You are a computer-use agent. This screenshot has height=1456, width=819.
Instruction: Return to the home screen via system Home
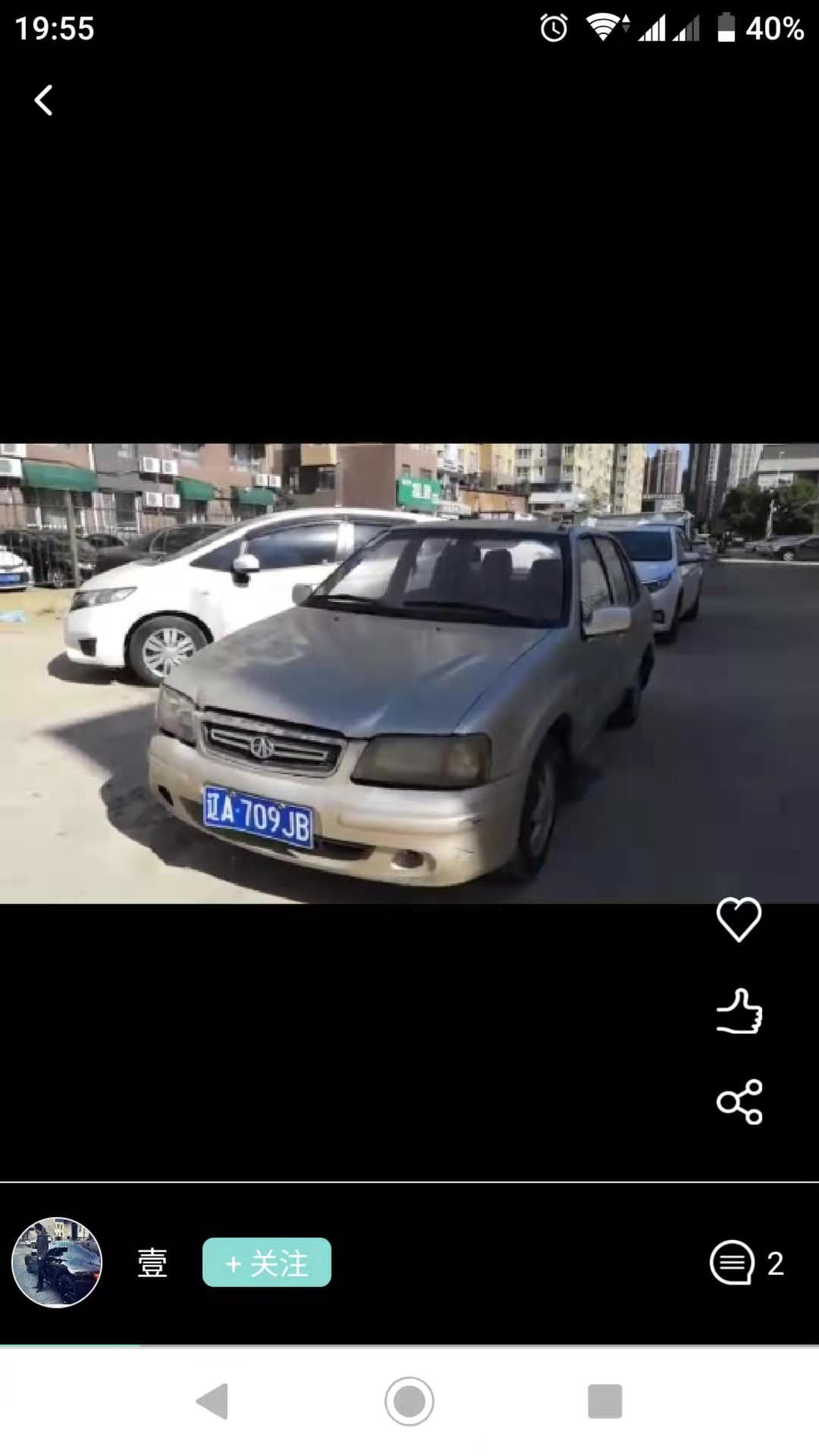[x=409, y=1401]
